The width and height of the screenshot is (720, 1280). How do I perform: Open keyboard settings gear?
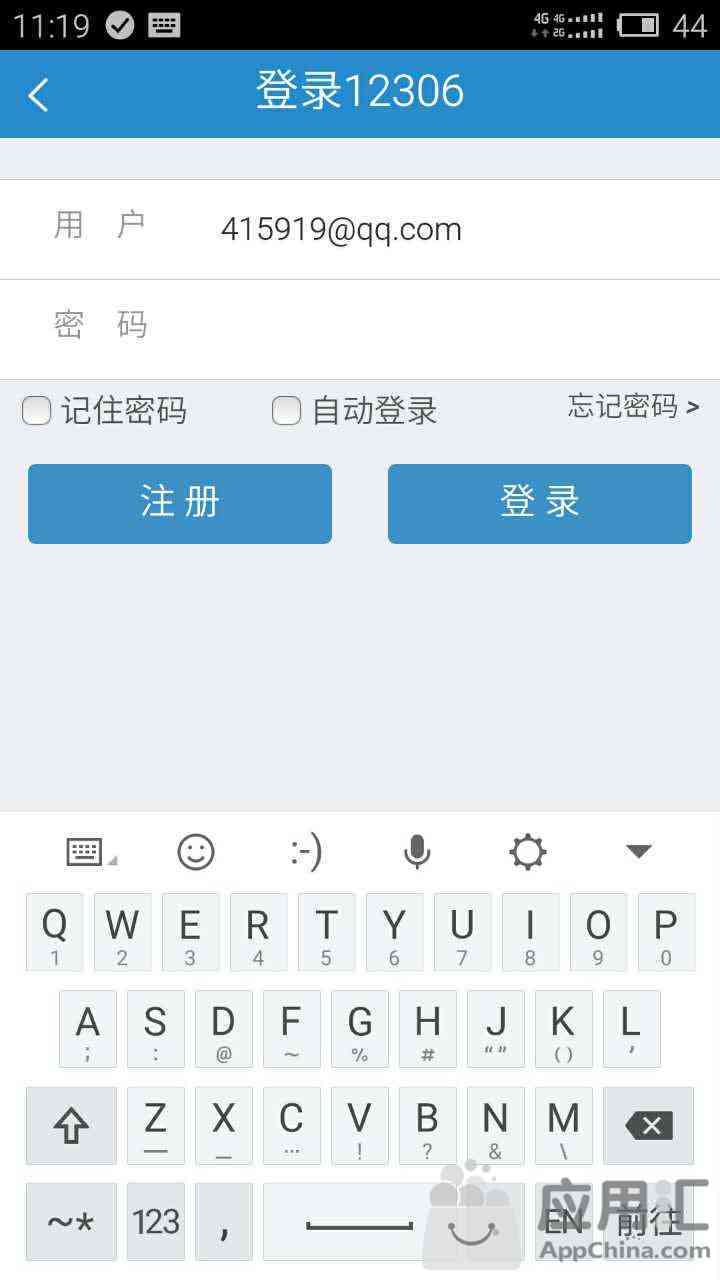tap(528, 852)
